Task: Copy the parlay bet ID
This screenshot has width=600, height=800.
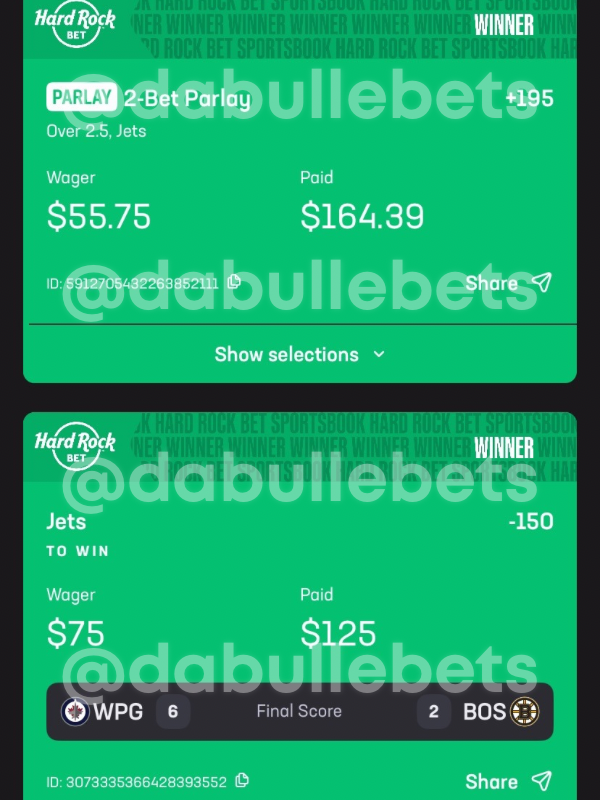Action: pyautogui.click(x=234, y=282)
